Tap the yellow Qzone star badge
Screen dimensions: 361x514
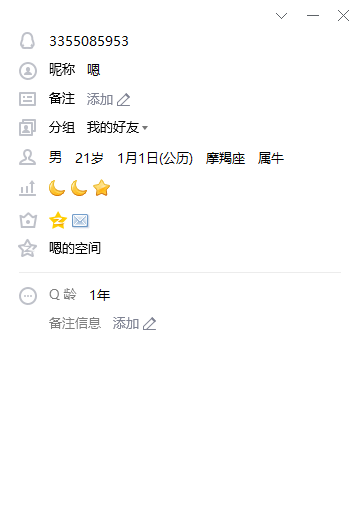[58, 220]
